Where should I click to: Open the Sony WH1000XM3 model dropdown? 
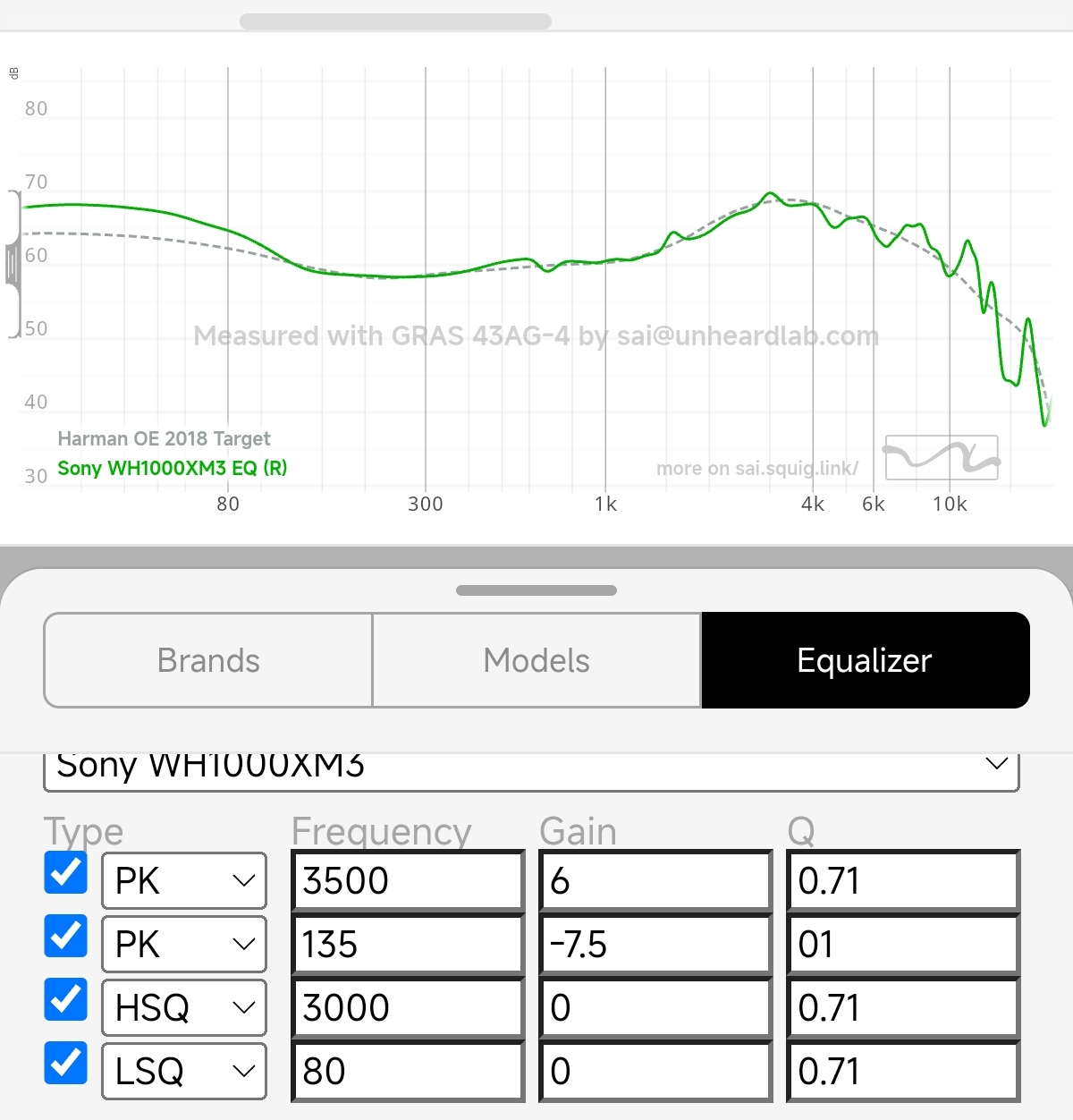click(x=531, y=767)
